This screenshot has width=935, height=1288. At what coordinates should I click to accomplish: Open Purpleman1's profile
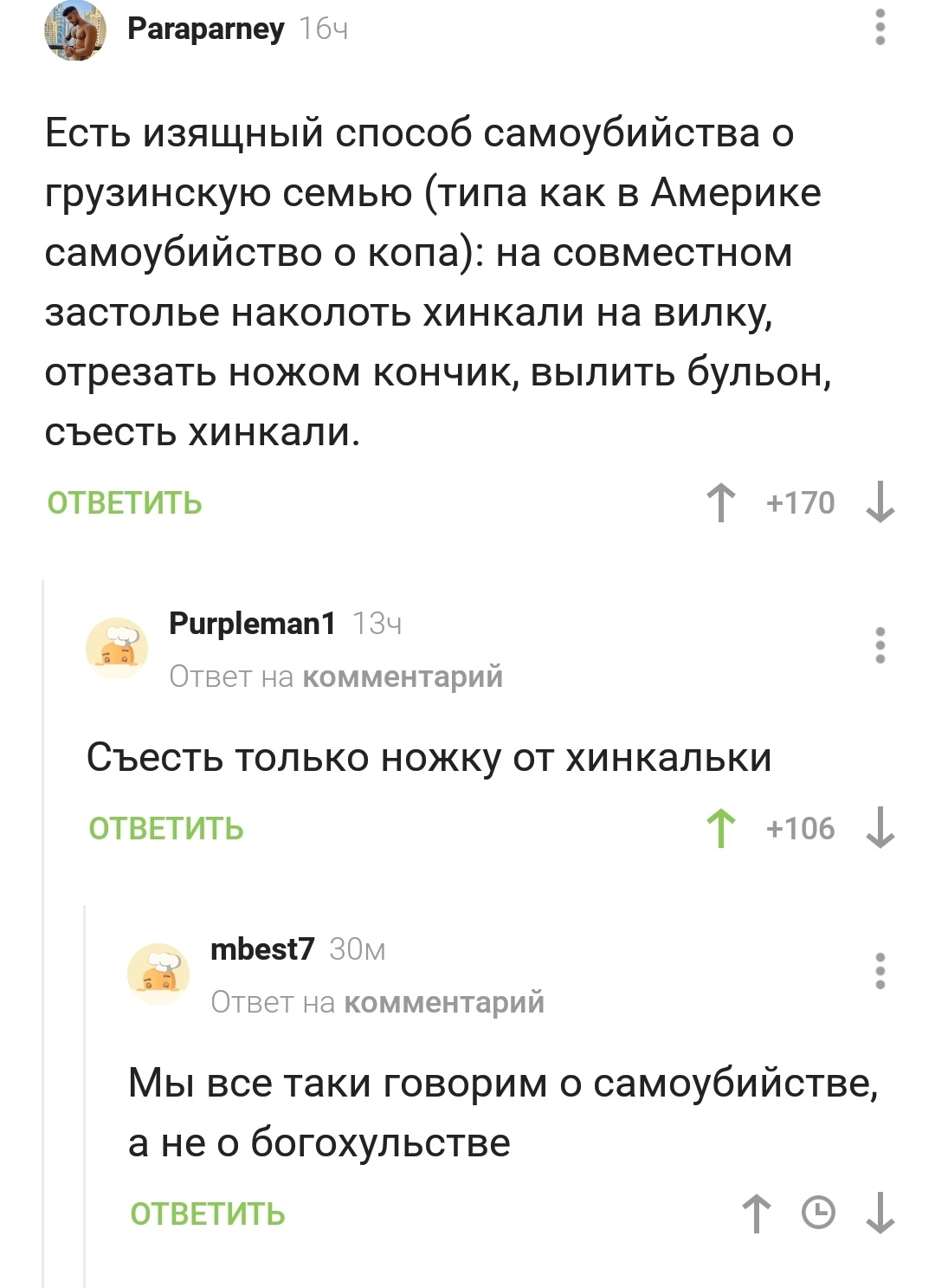click(252, 623)
